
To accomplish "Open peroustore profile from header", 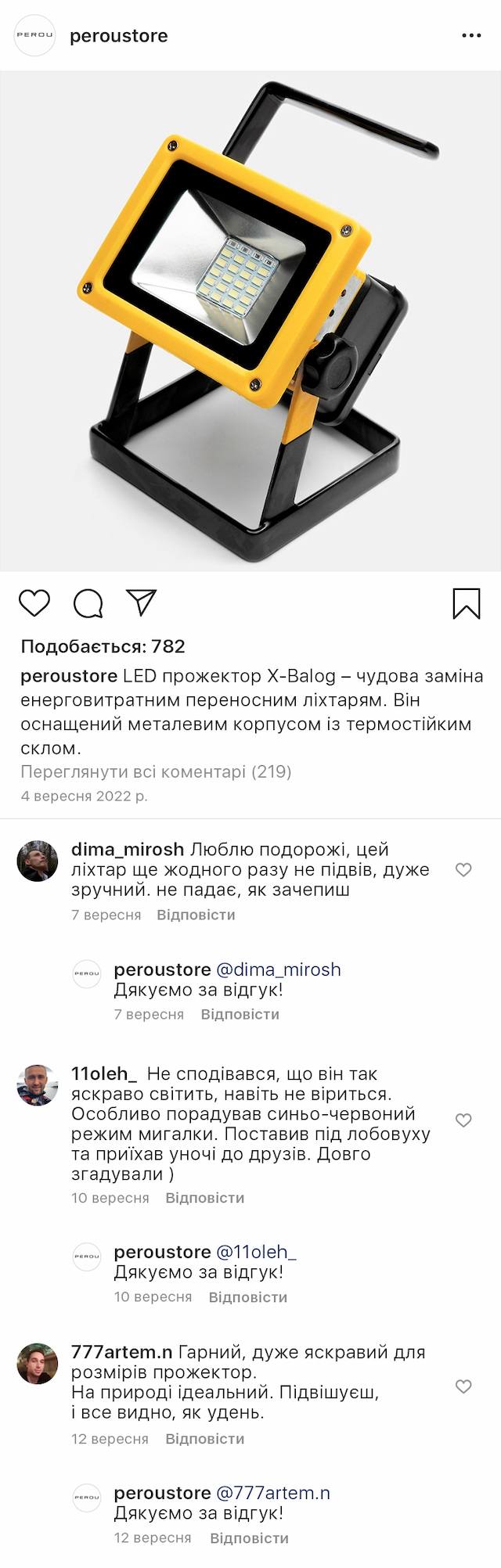I will (118, 36).
